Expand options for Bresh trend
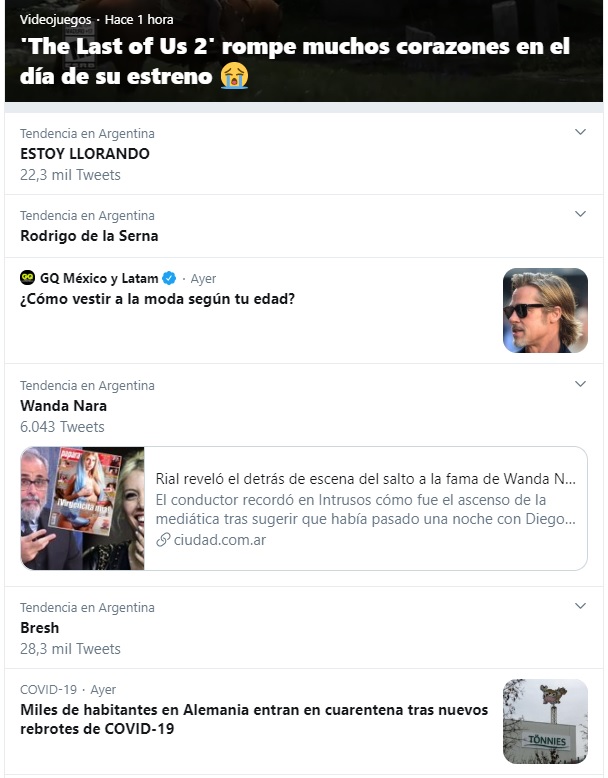Screen dimensions: 608x778 pos(581,606)
